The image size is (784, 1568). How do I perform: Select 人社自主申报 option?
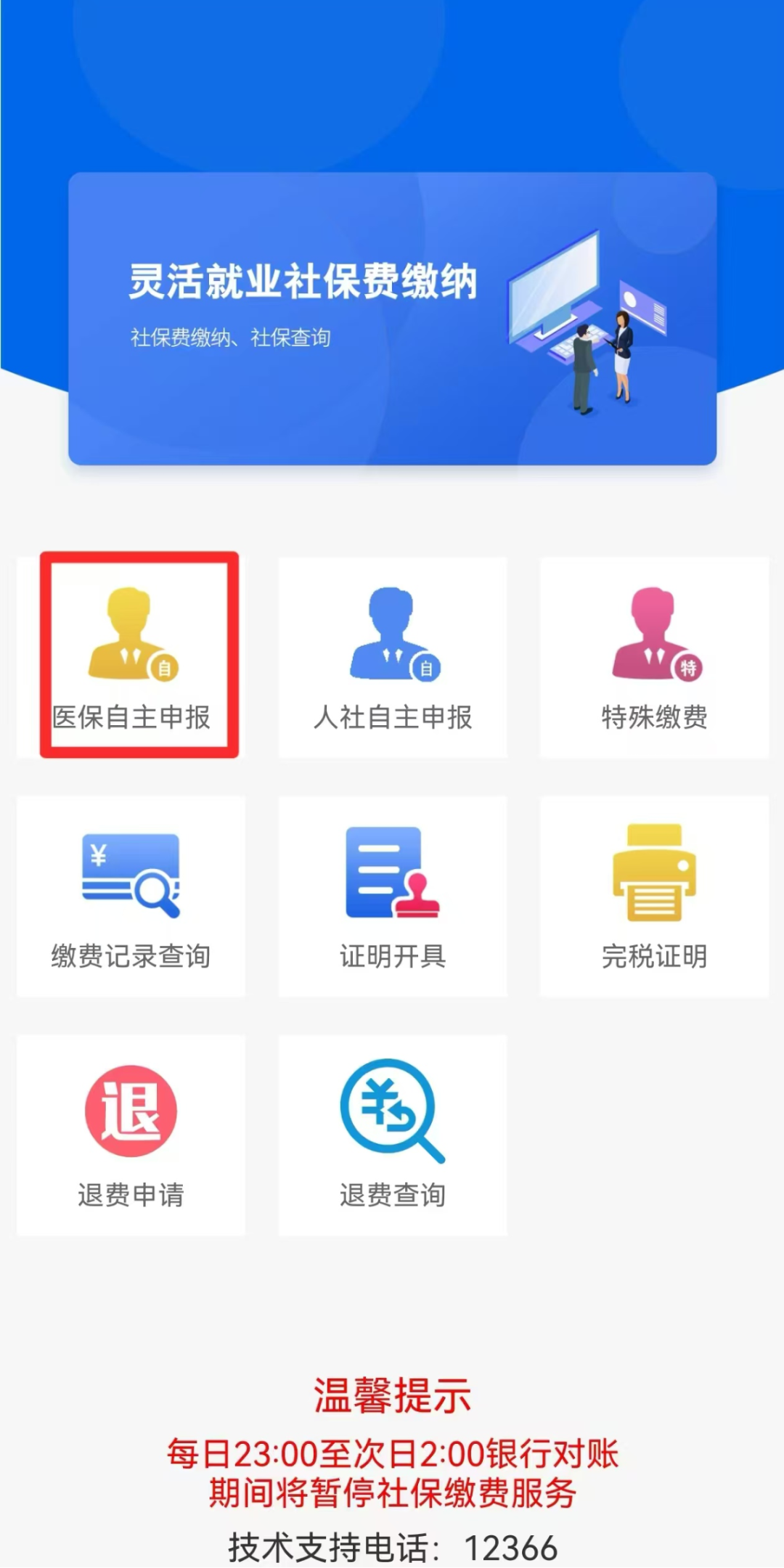coord(393,658)
